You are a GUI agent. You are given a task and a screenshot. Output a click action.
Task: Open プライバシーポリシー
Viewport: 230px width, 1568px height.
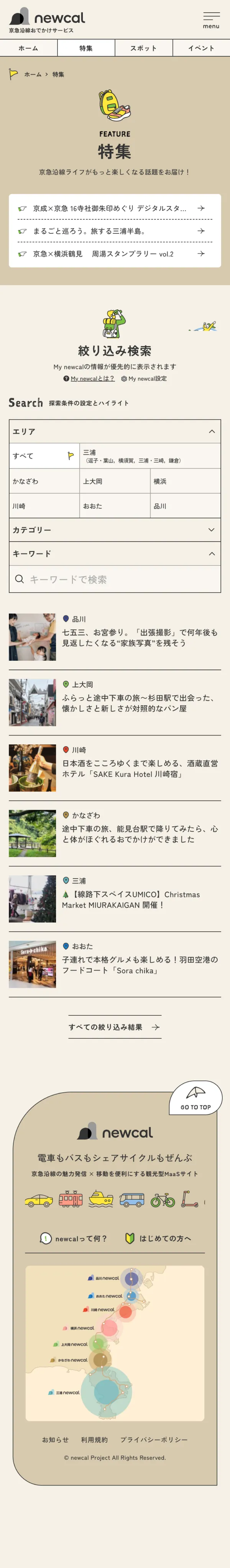[153, 1440]
